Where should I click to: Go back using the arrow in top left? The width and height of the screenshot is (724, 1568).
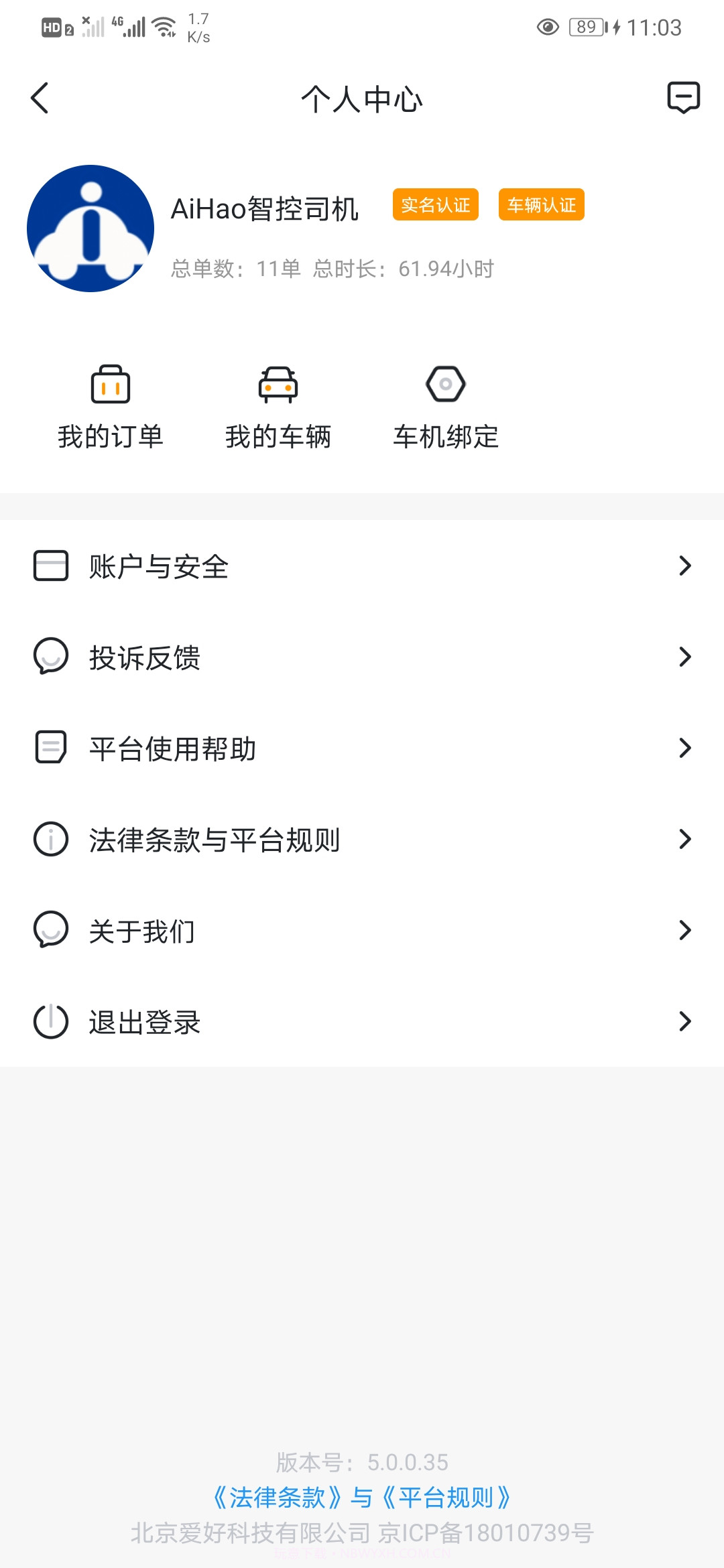[40, 98]
